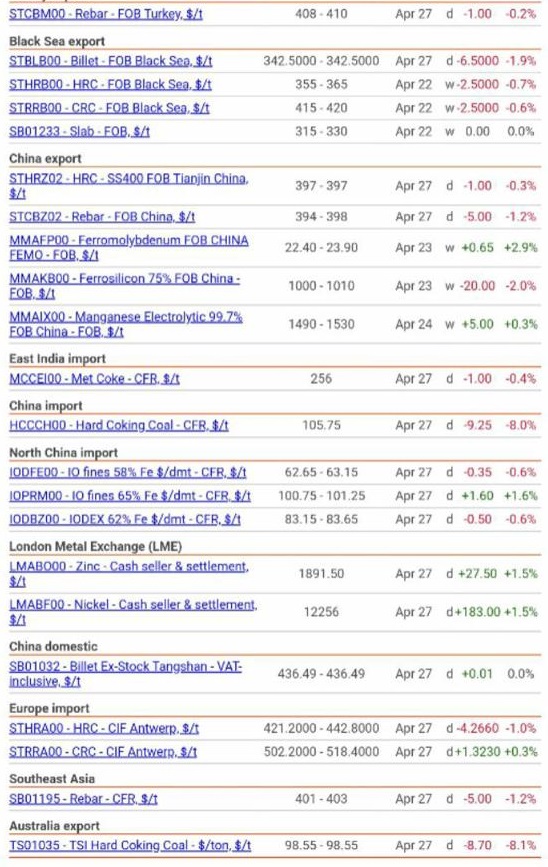Open TS01035 TSI Hard Coking Coal link
This screenshot has width=548, height=867.
click(x=130, y=845)
